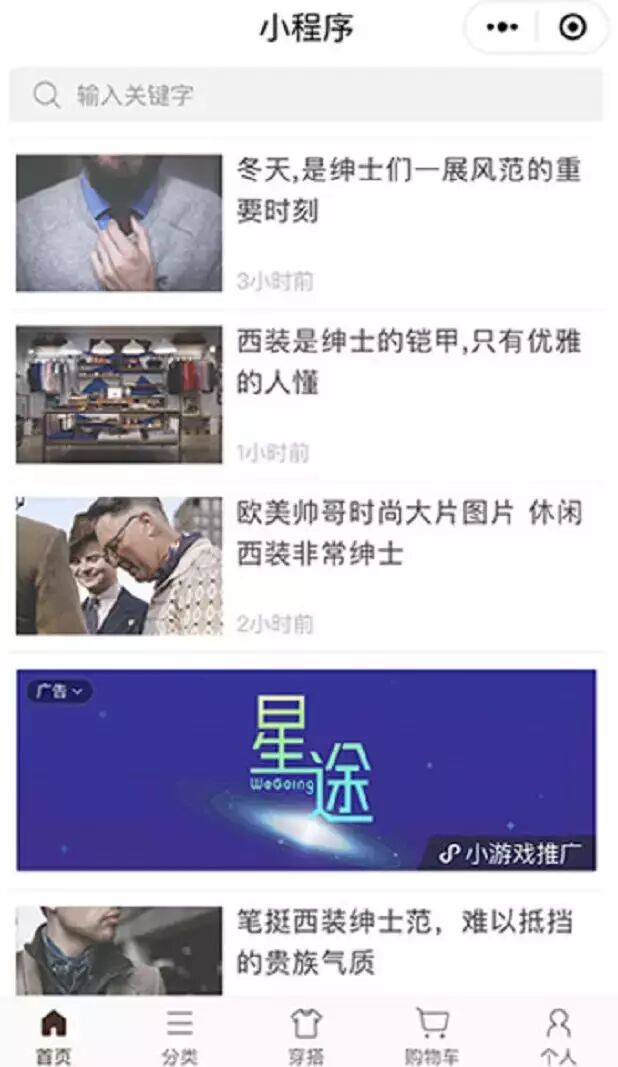This screenshot has height=1067, width=618.
Task: Open article 欧美帅哥时尚大片图片 休闲西装非常绅士
Action: tap(408, 533)
